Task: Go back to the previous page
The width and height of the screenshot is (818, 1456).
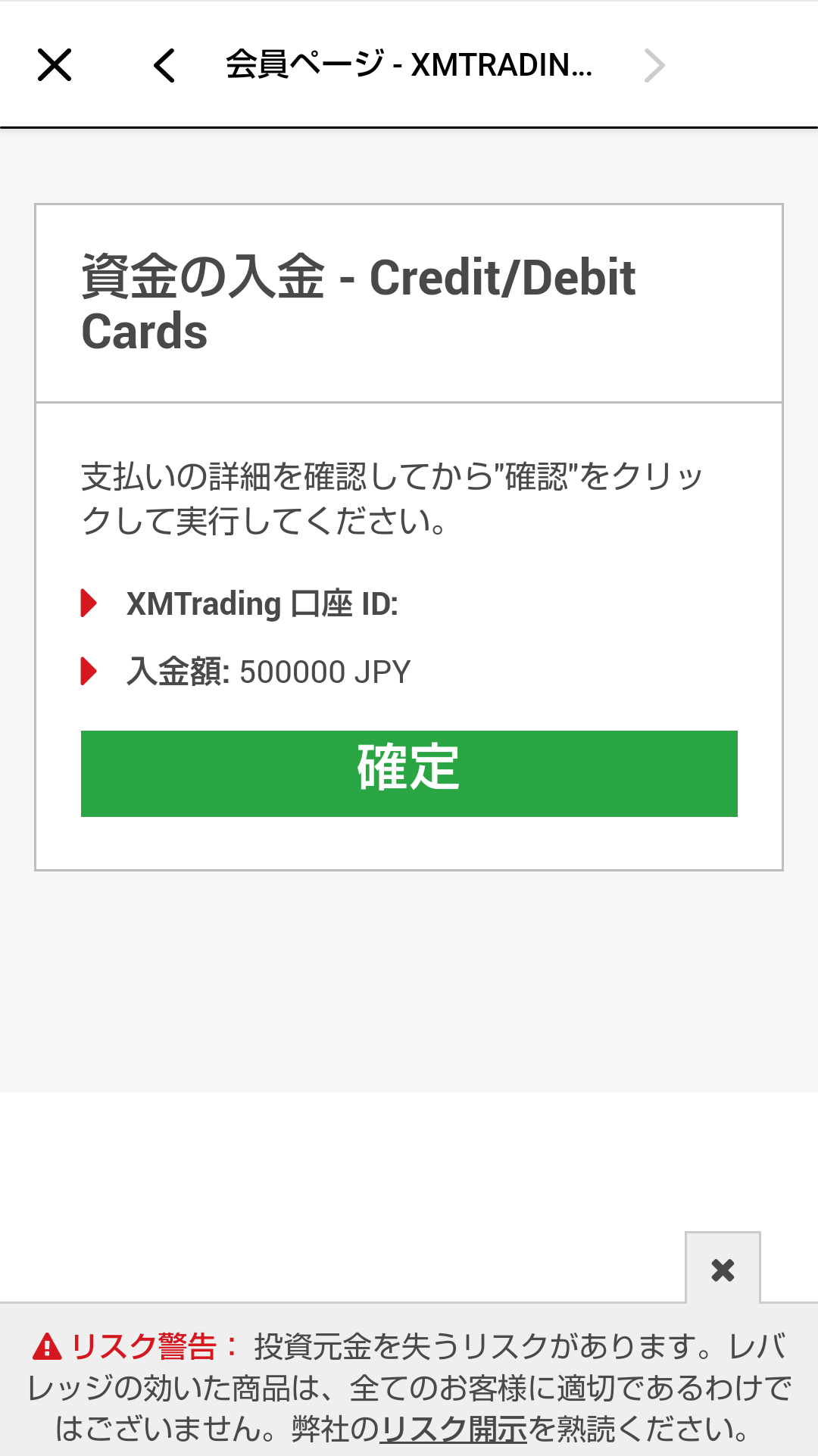Action: (x=164, y=65)
